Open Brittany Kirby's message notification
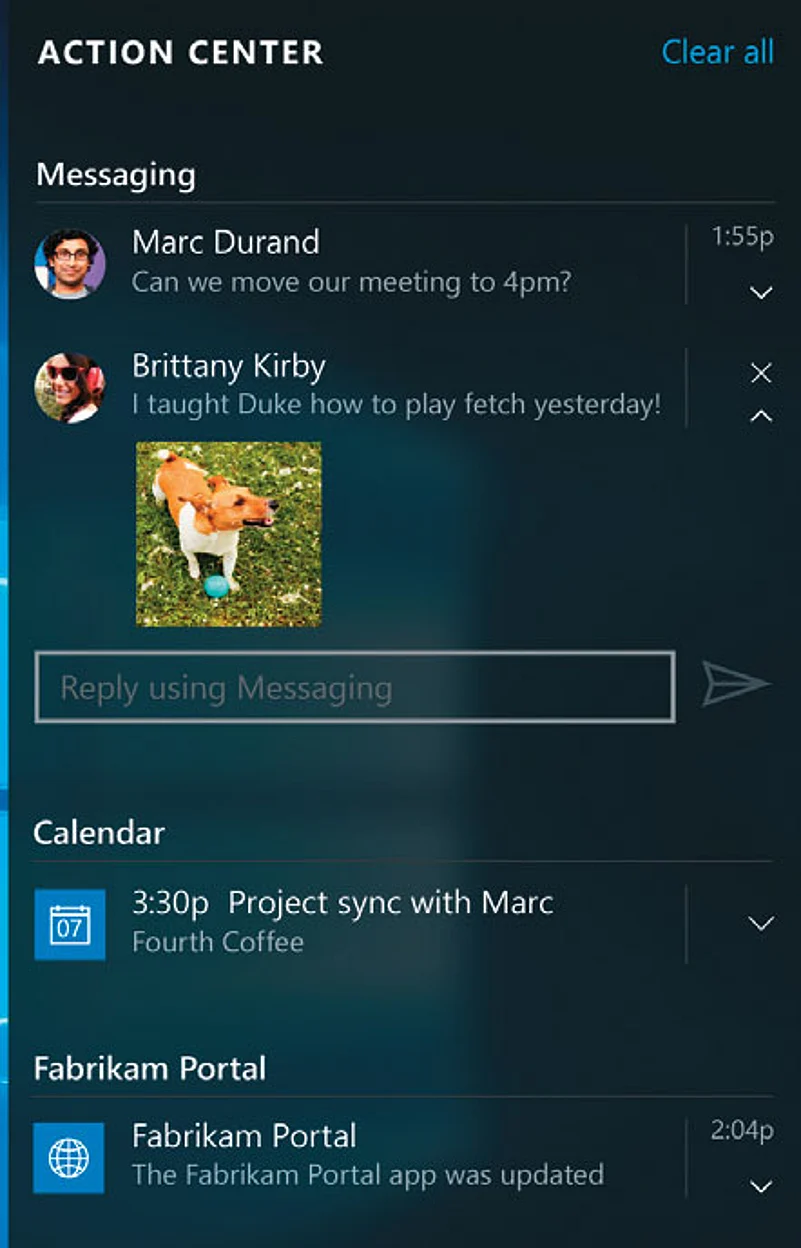The height and width of the screenshot is (1248, 801). coord(395,386)
